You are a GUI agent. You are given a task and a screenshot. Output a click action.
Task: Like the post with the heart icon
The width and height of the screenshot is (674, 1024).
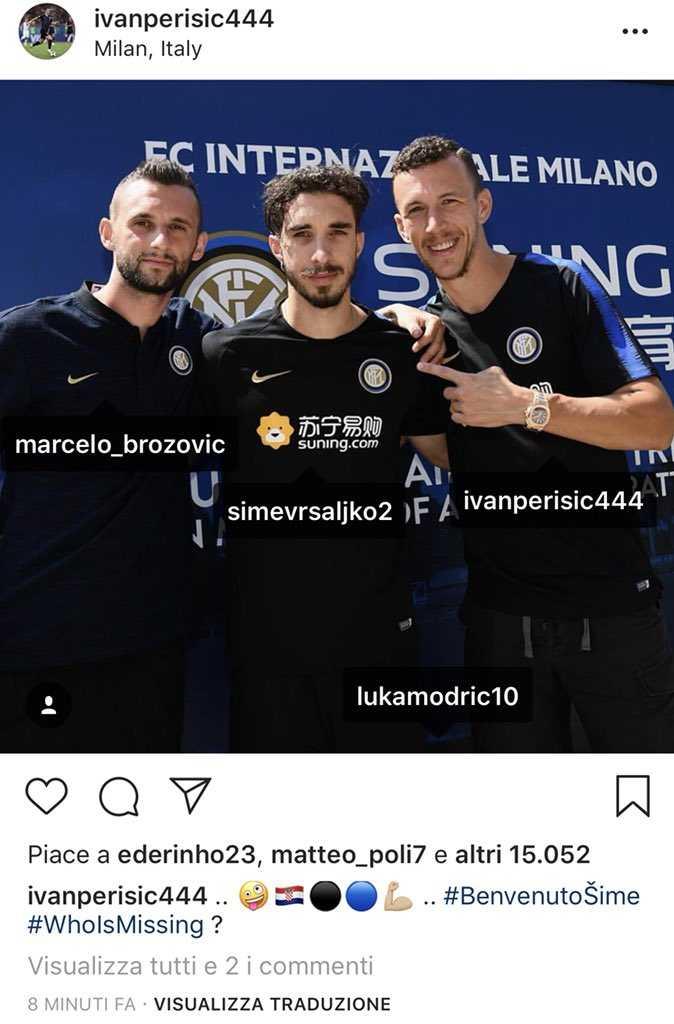46,796
